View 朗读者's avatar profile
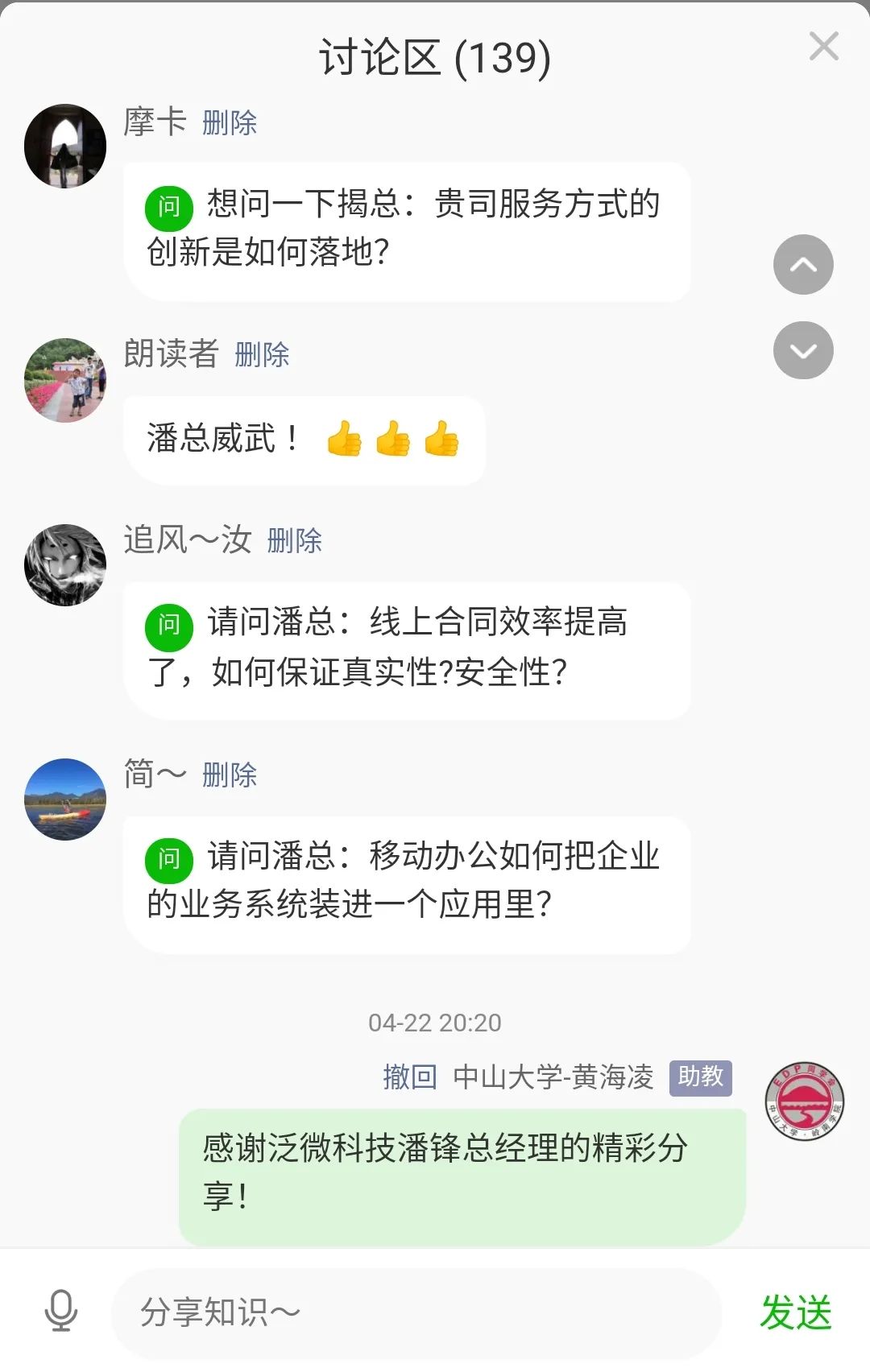 [65, 380]
